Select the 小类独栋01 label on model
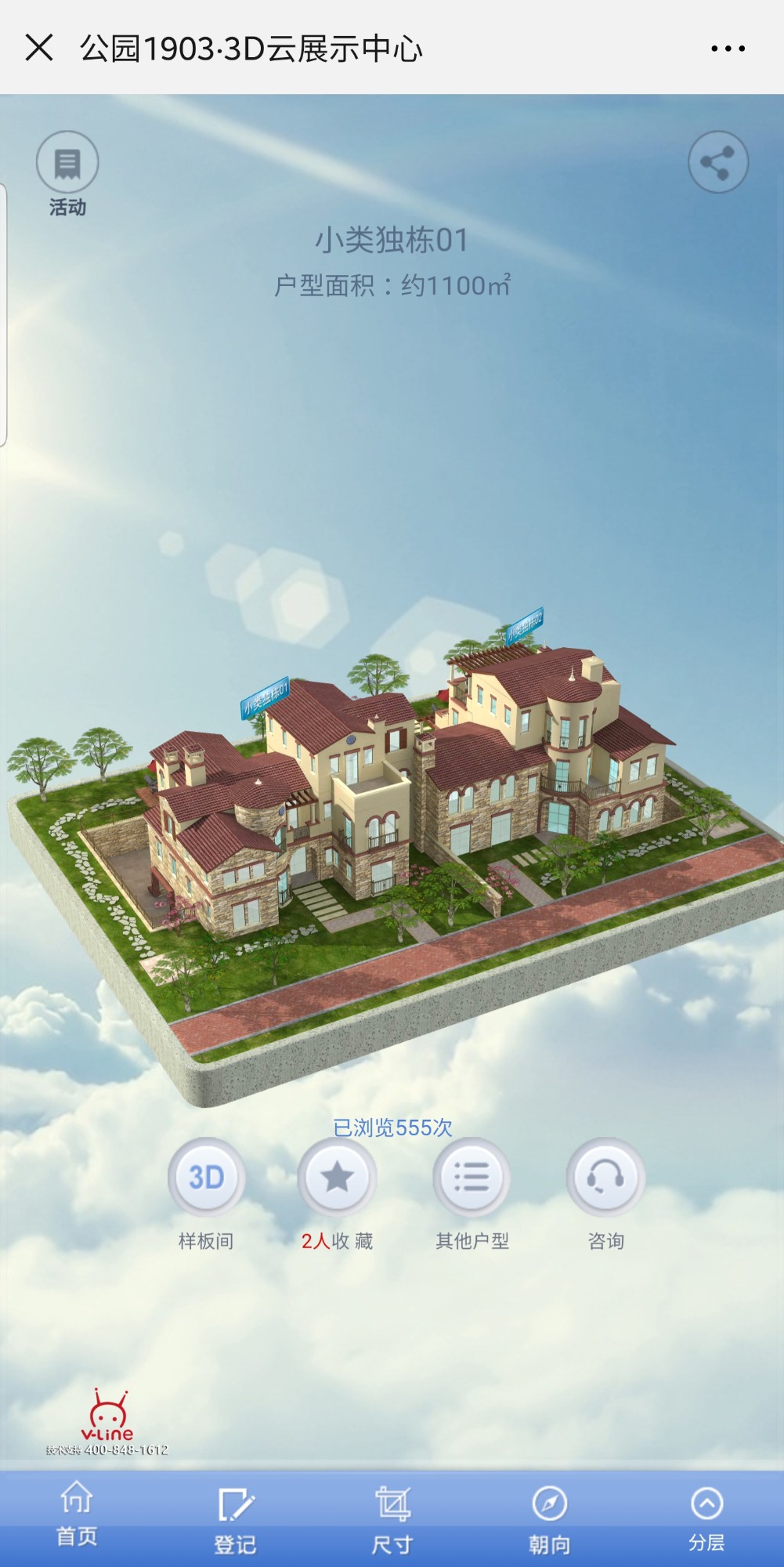784x1567 pixels. coord(265,697)
